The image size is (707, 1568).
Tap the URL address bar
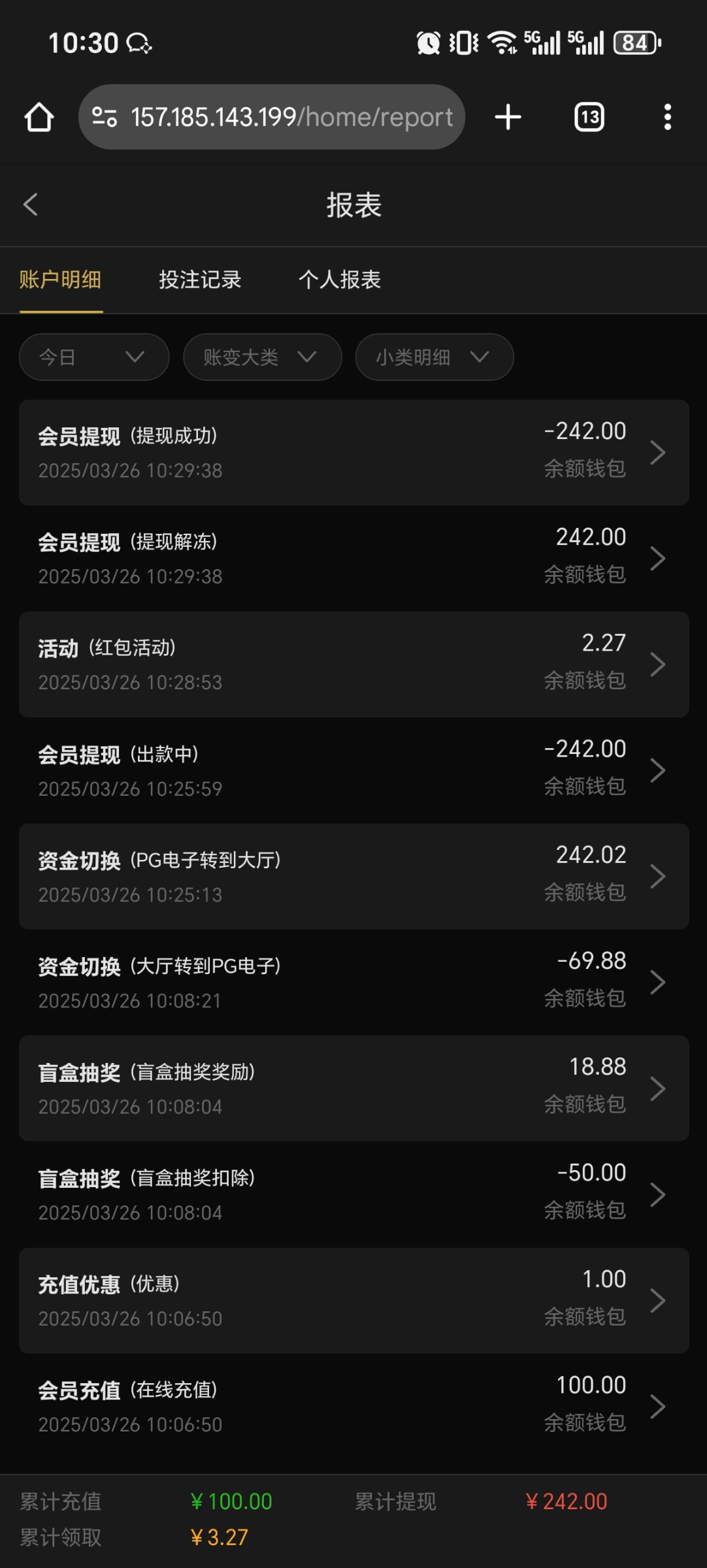pos(271,117)
